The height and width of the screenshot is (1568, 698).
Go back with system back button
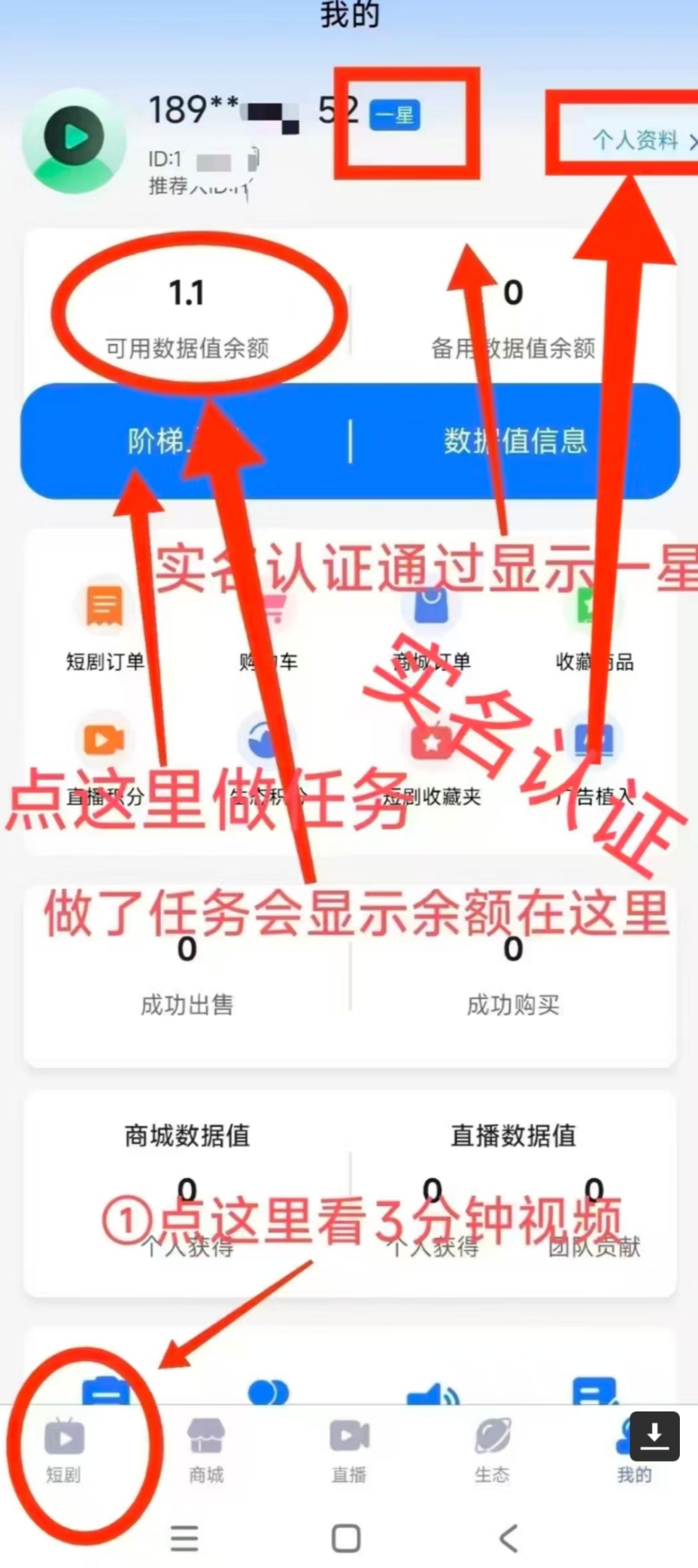pos(509,1539)
